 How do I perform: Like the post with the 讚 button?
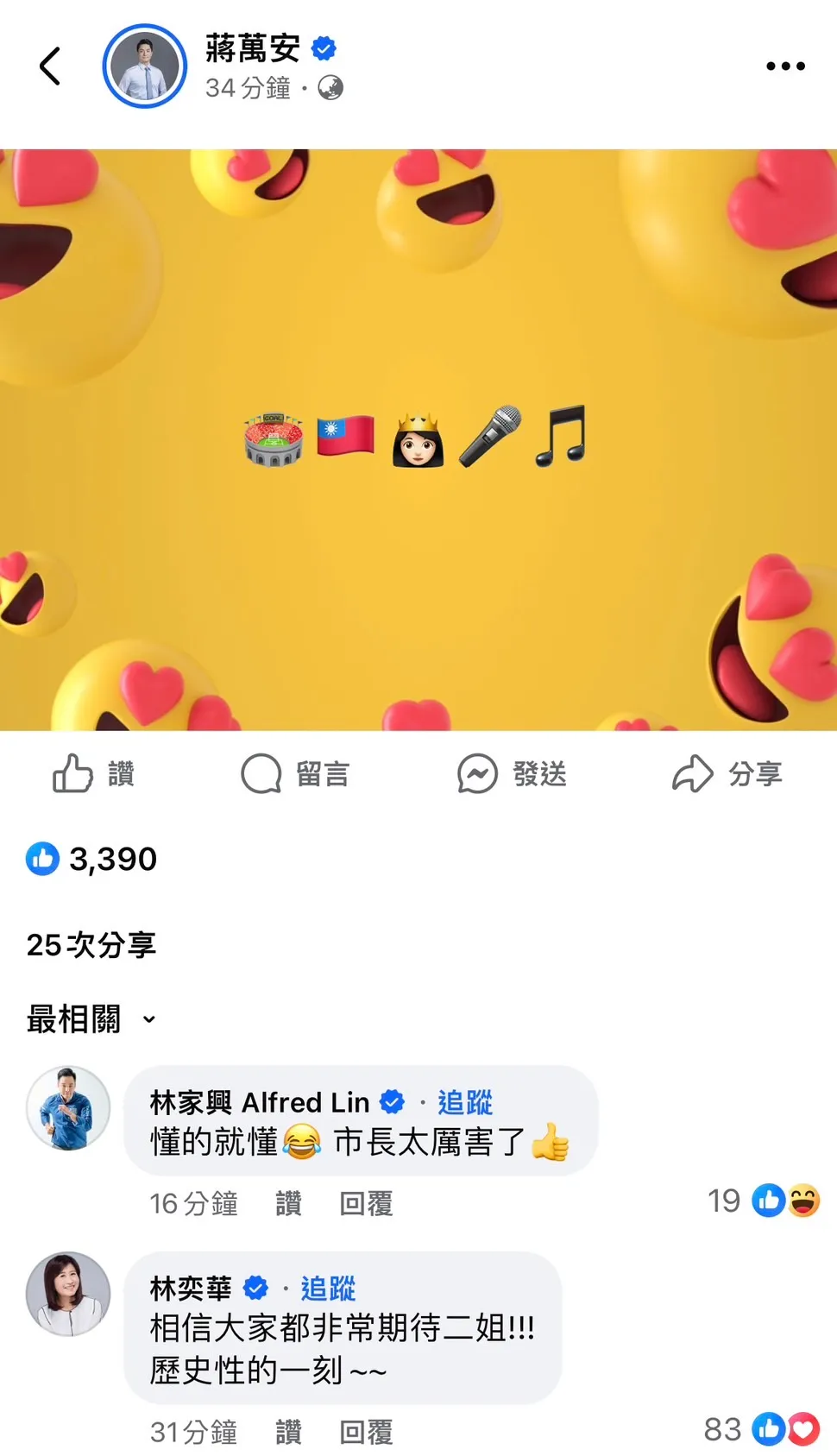[x=93, y=773]
